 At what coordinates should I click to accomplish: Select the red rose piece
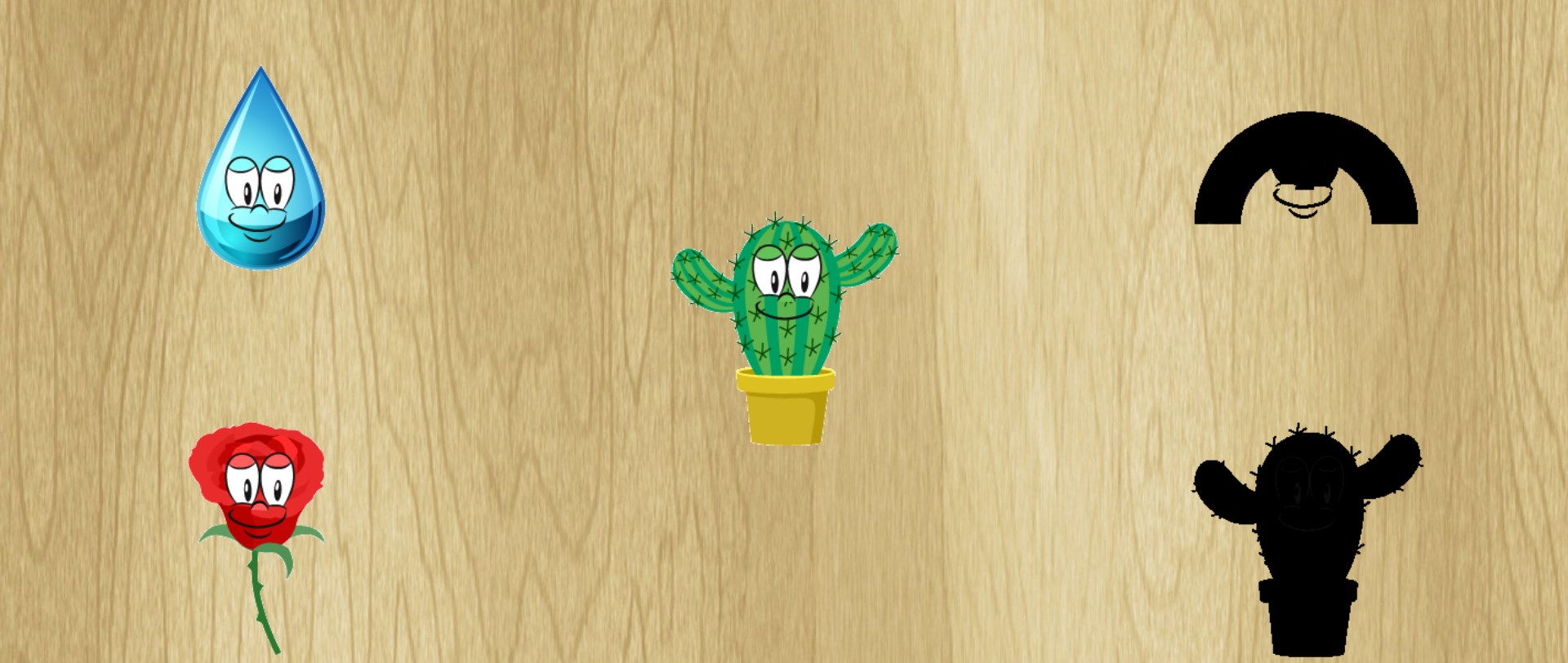(x=257, y=490)
